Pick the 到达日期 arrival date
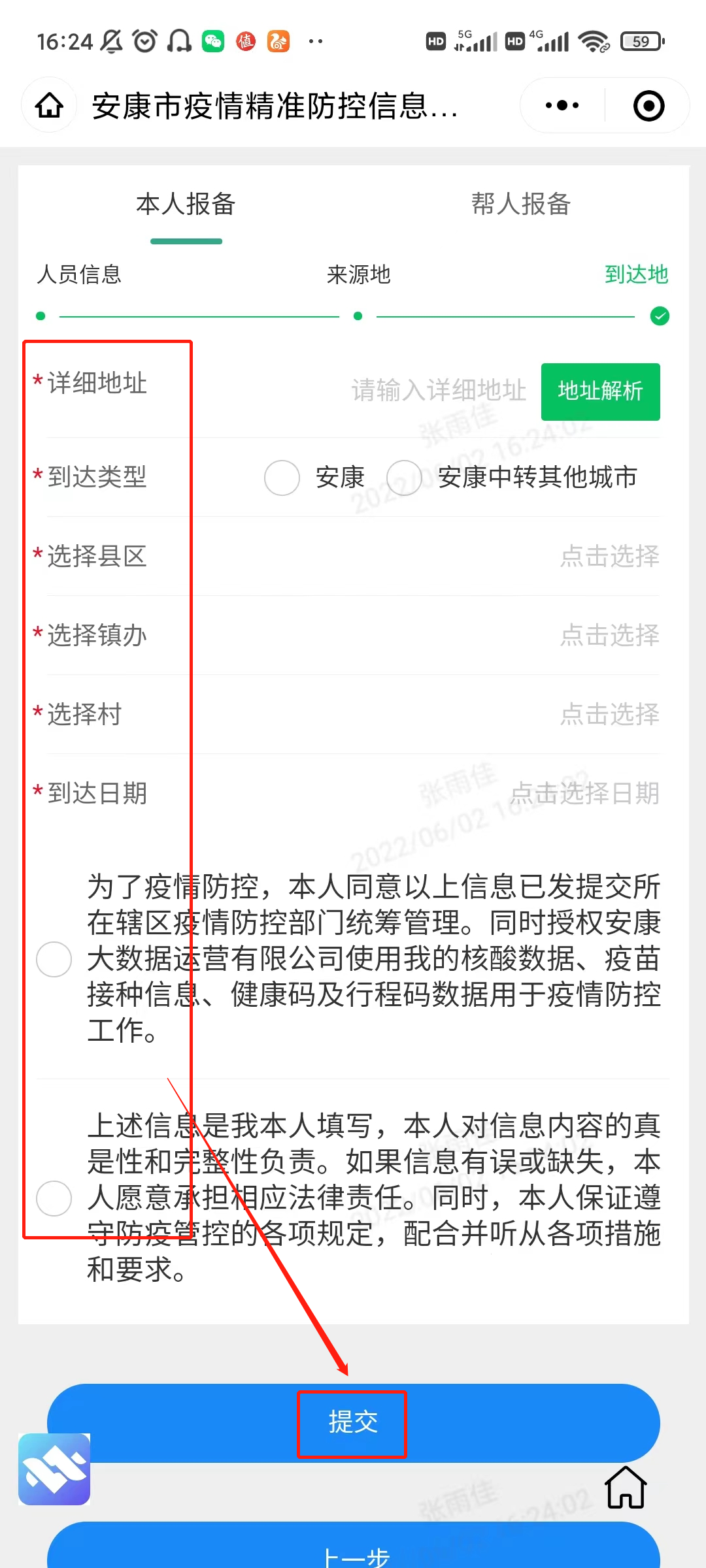This screenshot has height=1568, width=706. pos(585,793)
